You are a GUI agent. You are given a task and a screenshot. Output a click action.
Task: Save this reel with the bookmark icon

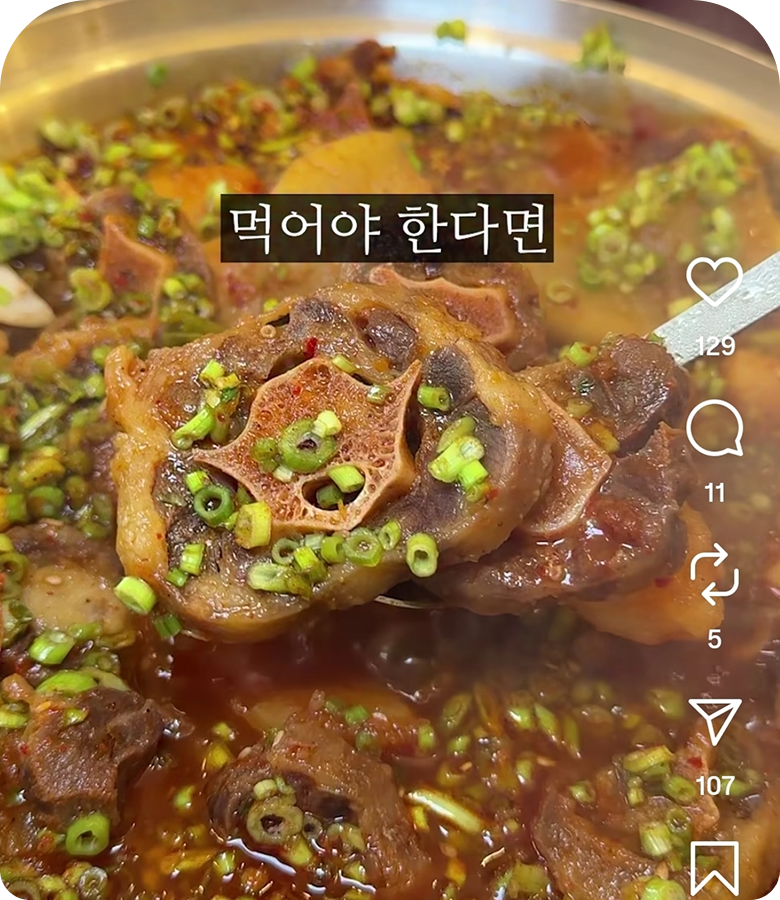714,868
